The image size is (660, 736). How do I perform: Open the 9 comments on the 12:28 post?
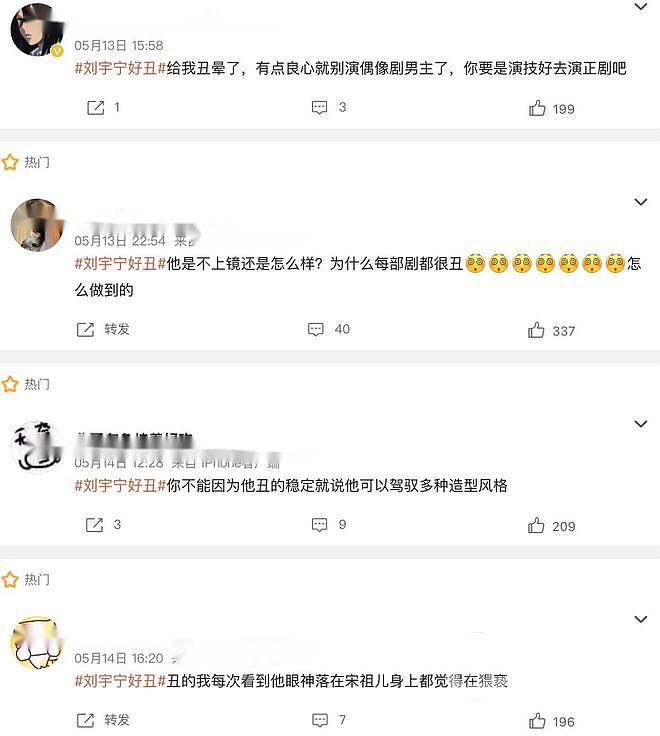(x=320, y=524)
